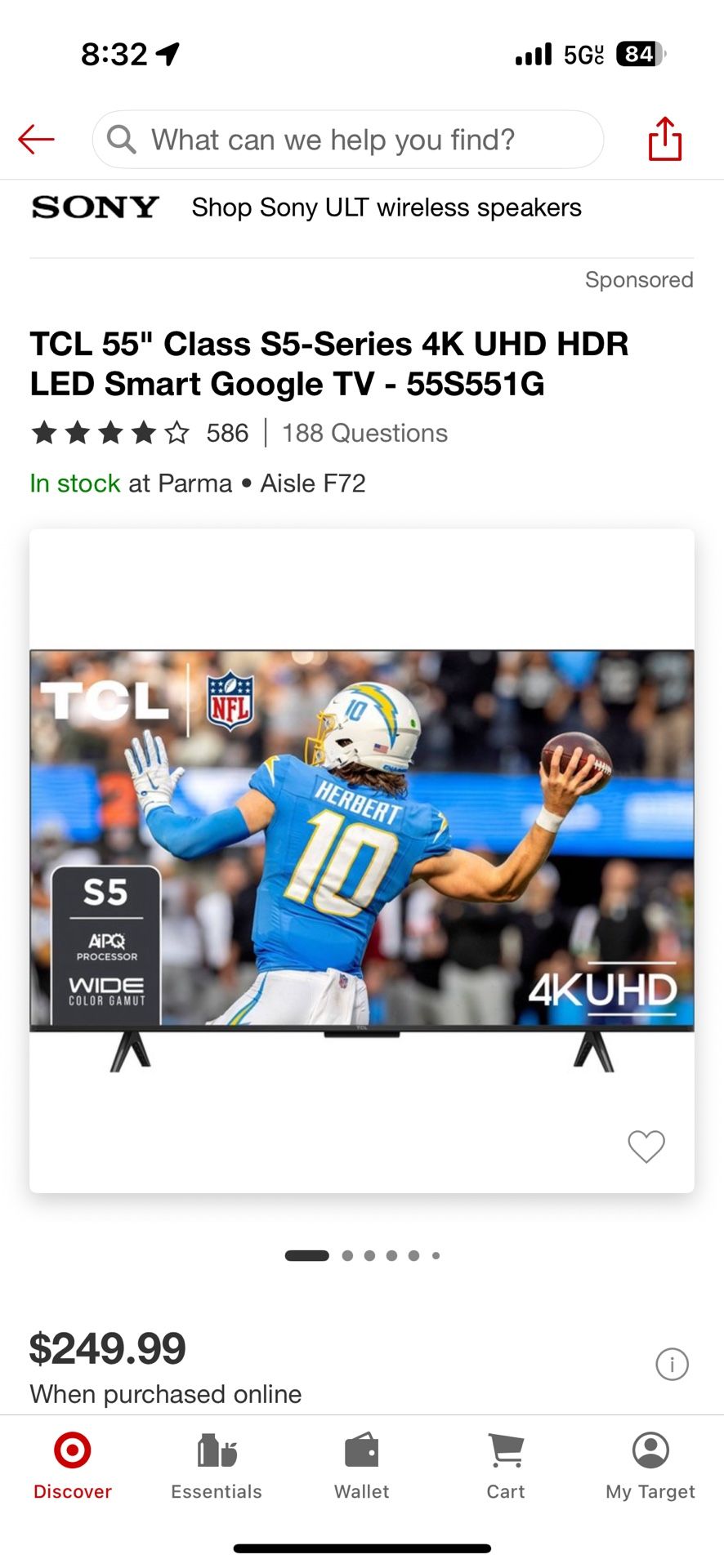Share this TCL TV product
Image resolution: width=724 pixels, height=1568 pixels.
click(664, 139)
